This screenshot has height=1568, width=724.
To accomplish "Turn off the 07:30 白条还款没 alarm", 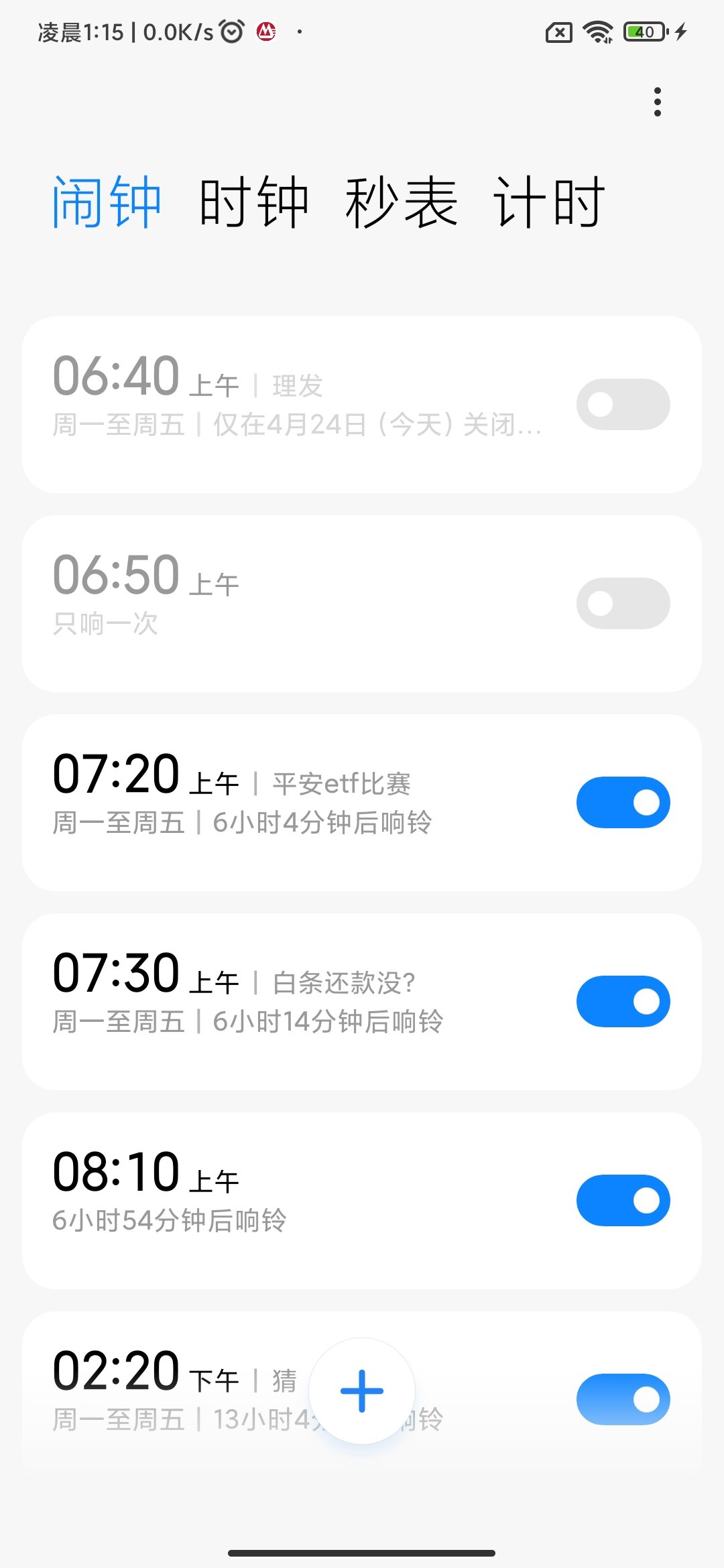I will (x=623, y=1001).
